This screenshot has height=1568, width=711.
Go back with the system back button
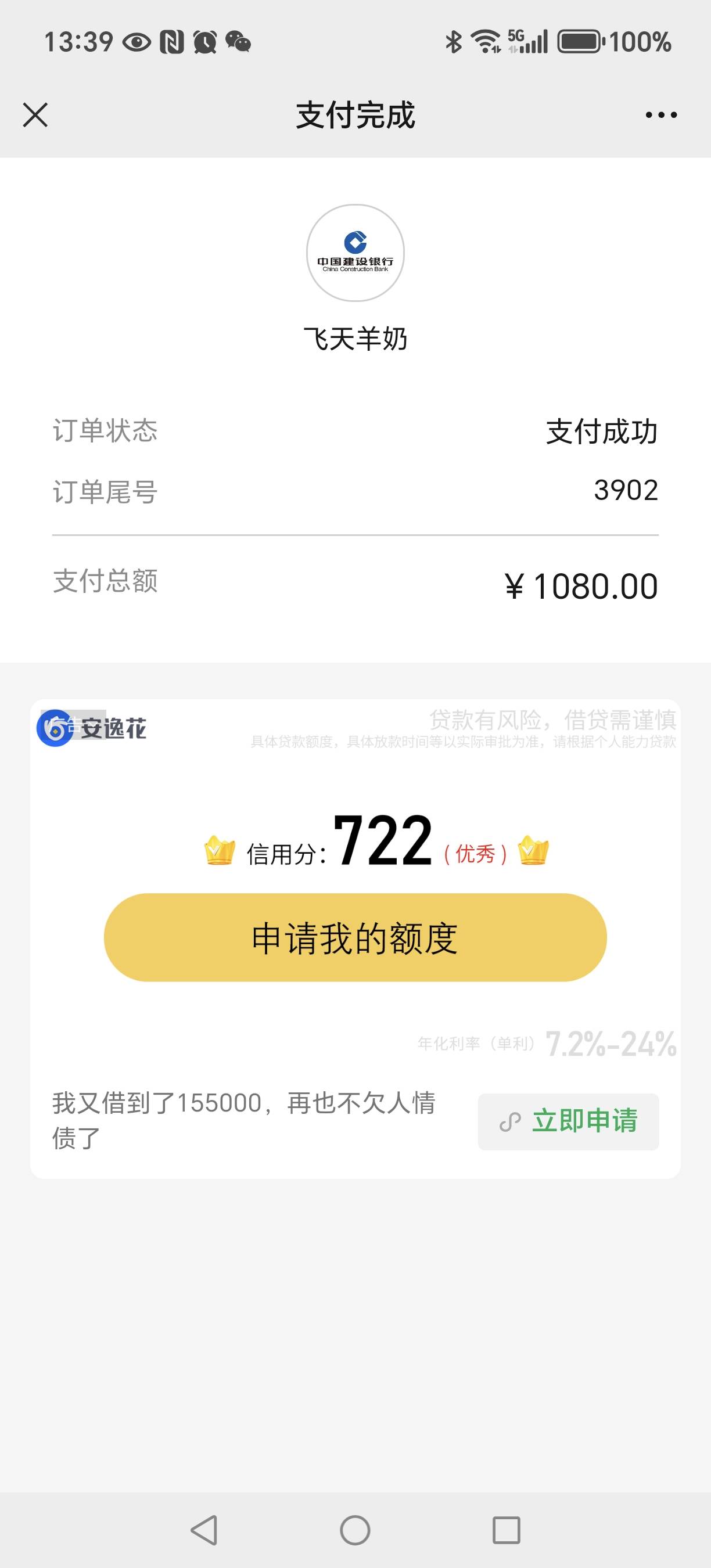coord(204,1530)
